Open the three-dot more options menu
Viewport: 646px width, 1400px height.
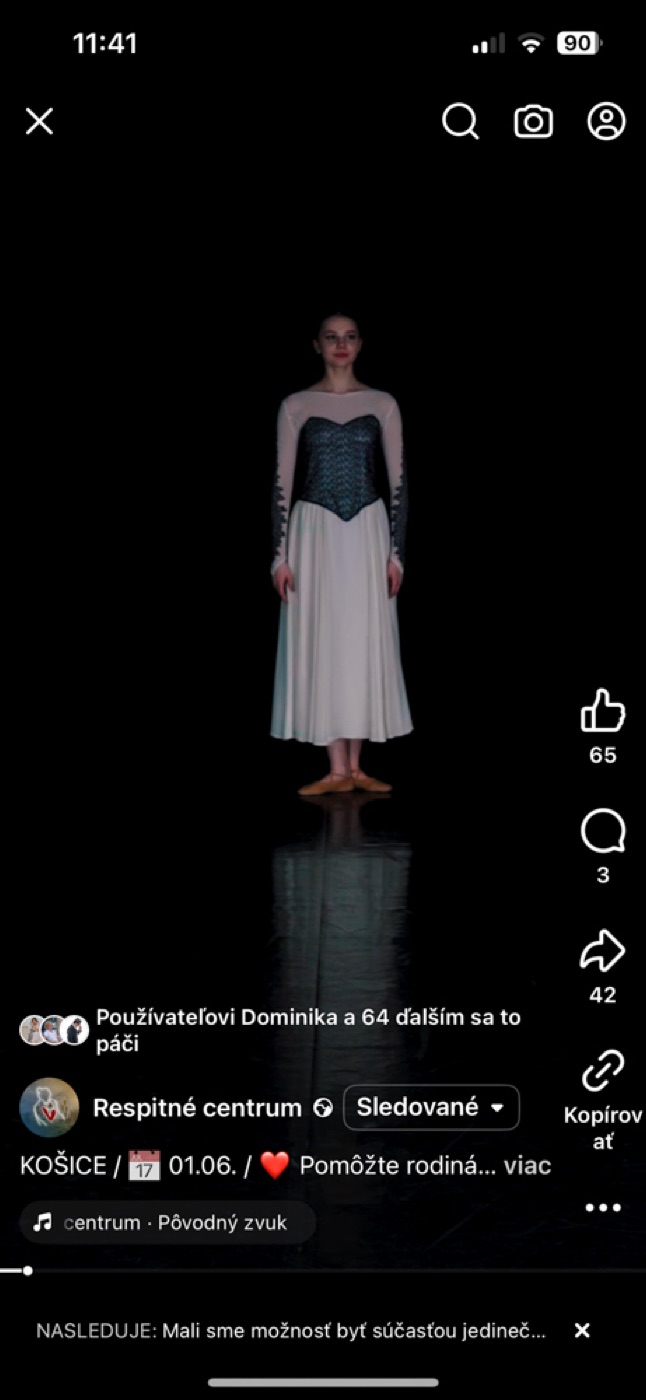point(603,1208)
